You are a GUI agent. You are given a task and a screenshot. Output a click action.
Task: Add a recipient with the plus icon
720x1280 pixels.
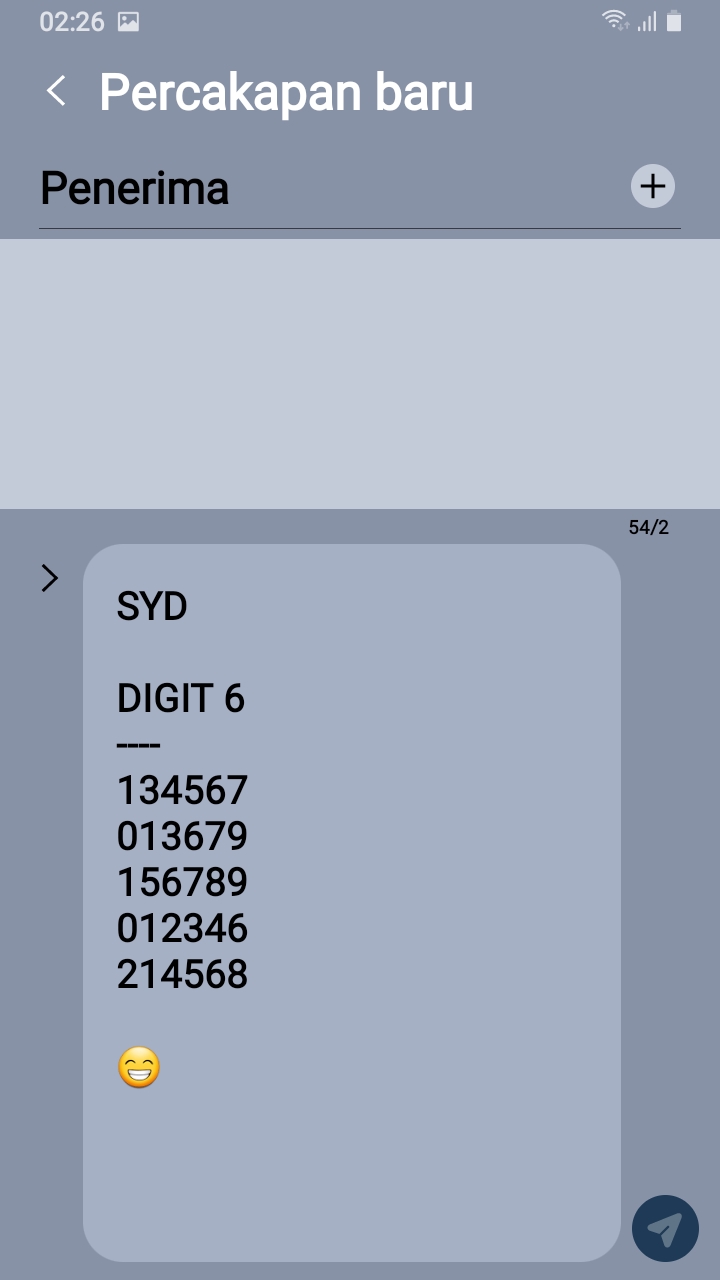pyautogui.click(x=653, y=187)
